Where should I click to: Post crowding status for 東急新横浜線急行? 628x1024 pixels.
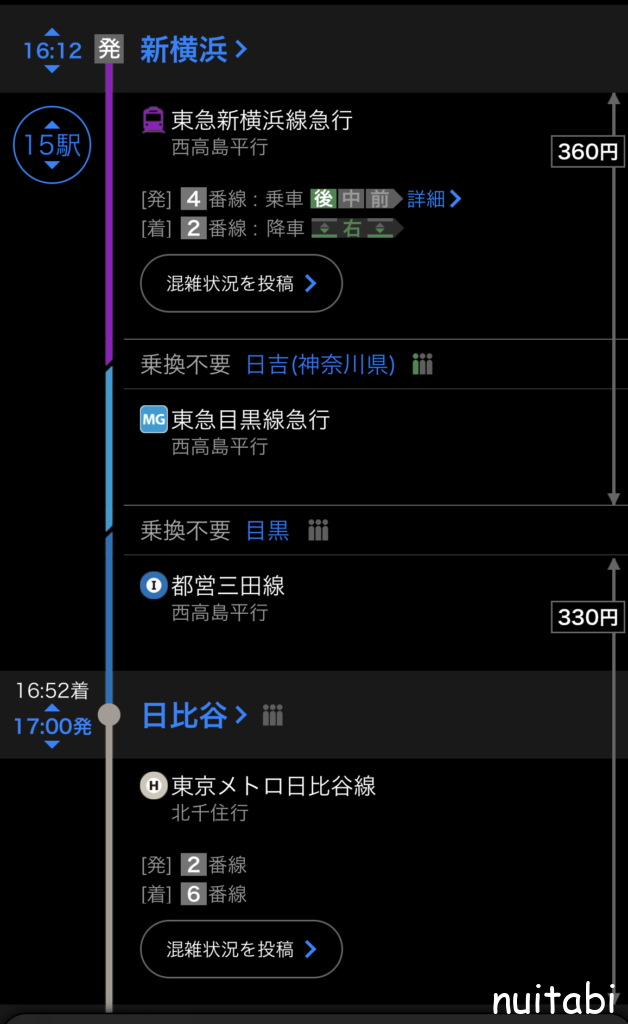(241, 284)
